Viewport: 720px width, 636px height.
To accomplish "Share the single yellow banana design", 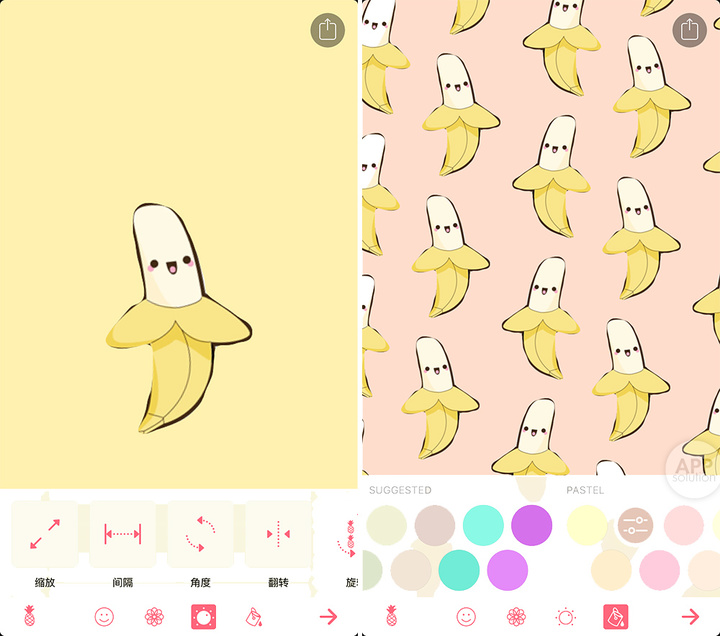I will (327, 30).
